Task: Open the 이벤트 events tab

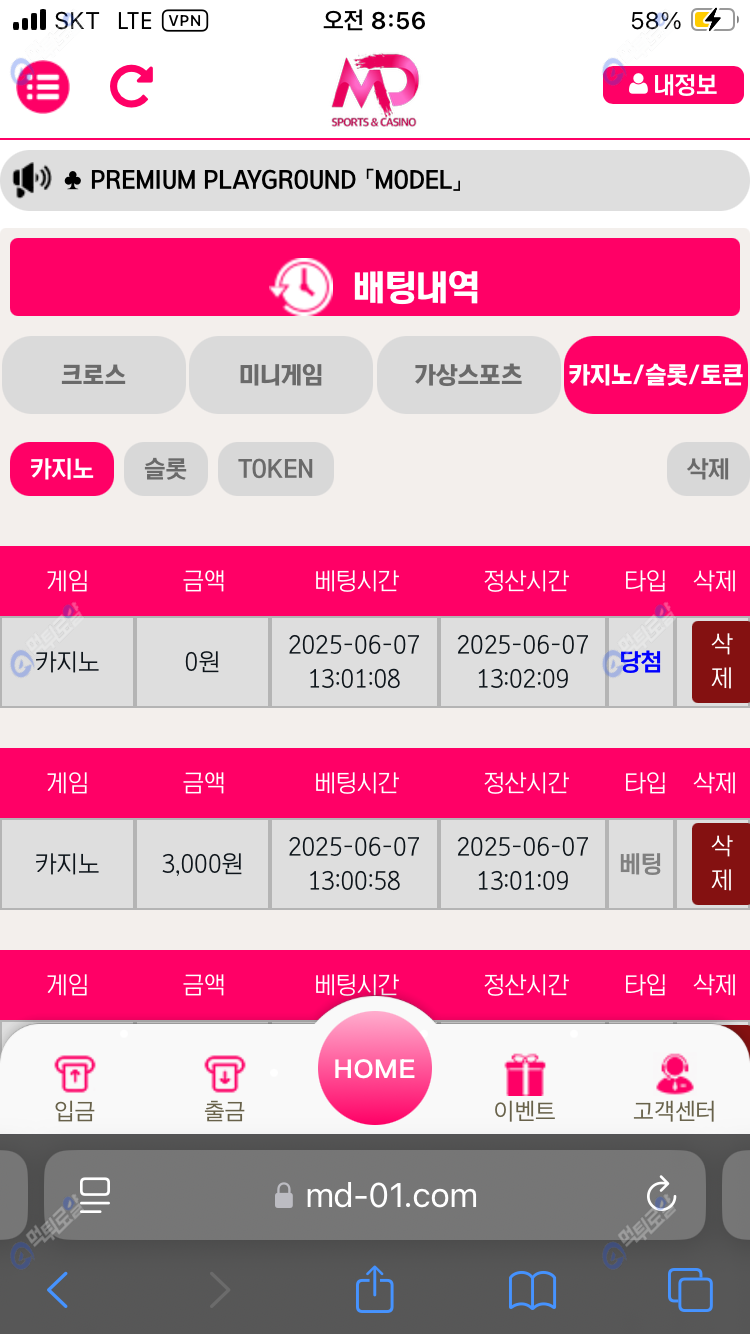Action: point(524,1088)
